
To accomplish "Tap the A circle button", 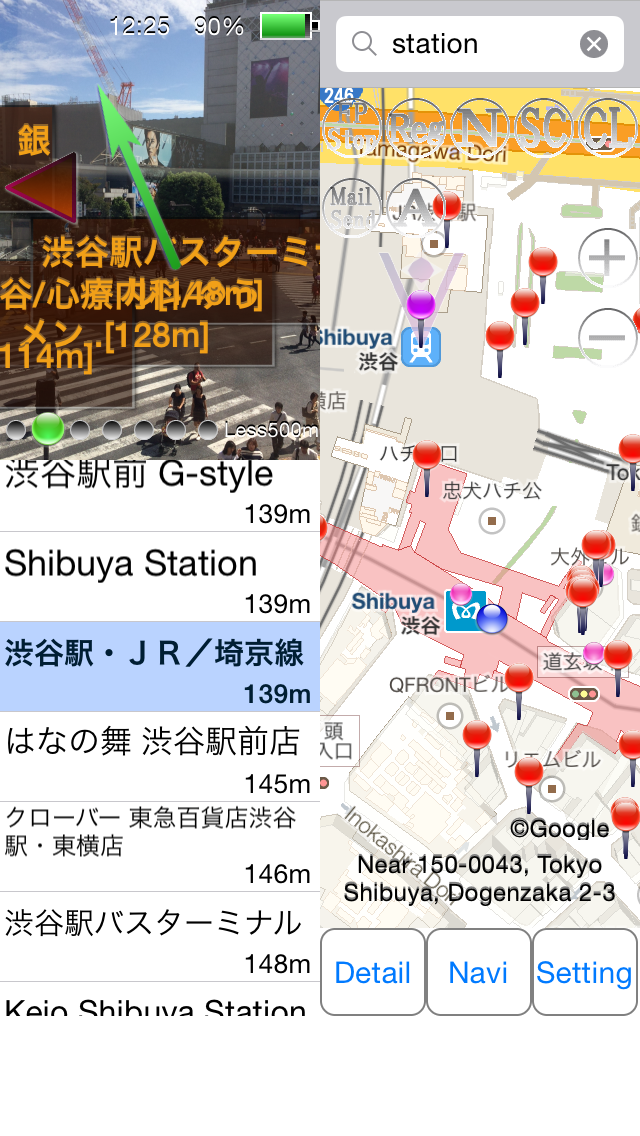I will coord(415,207).
